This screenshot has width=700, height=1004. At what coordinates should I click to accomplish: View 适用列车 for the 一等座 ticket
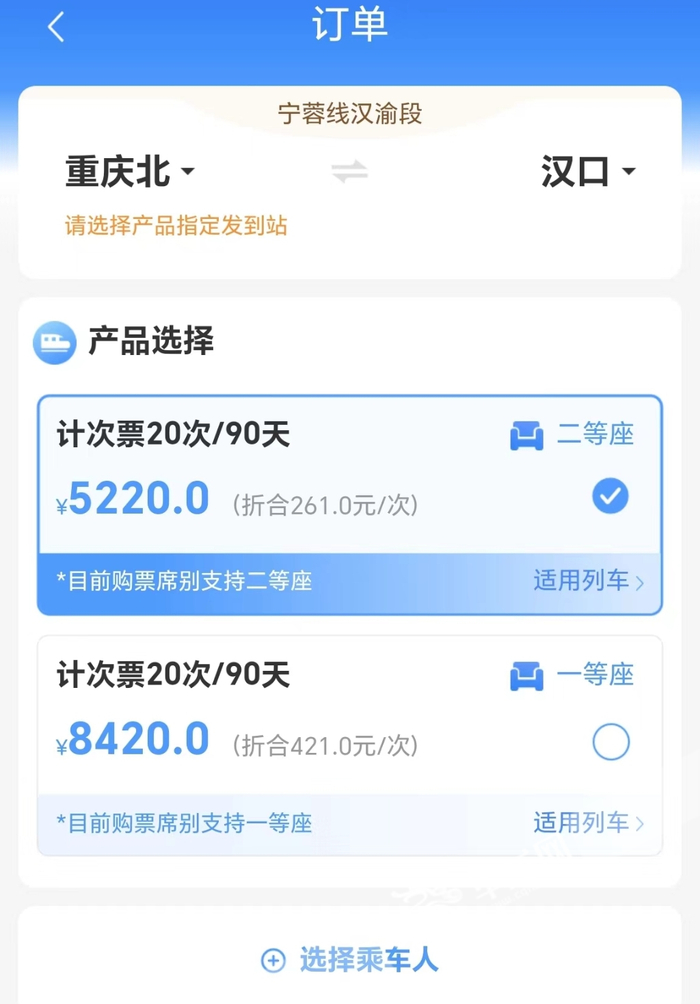(588, 823)
